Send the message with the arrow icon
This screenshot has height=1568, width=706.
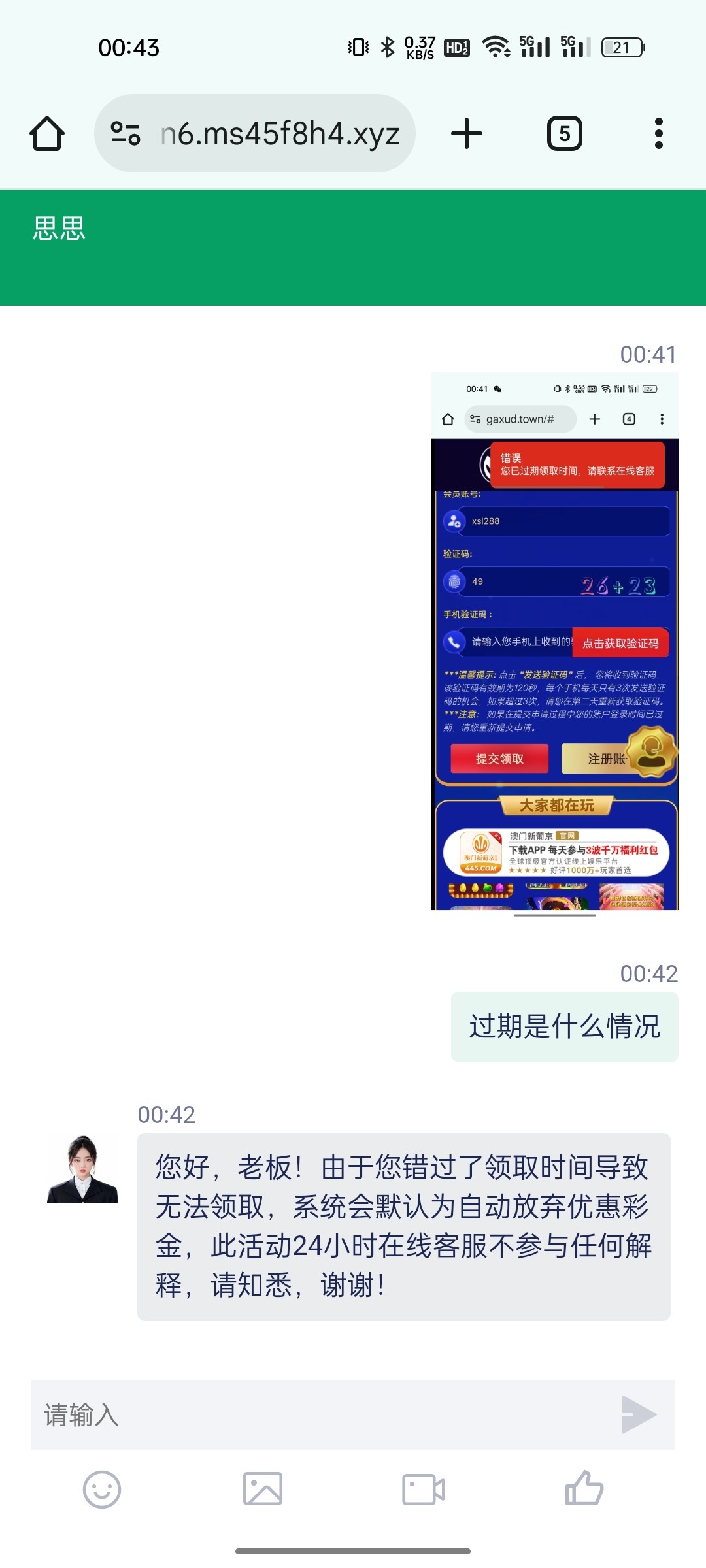638,1415
